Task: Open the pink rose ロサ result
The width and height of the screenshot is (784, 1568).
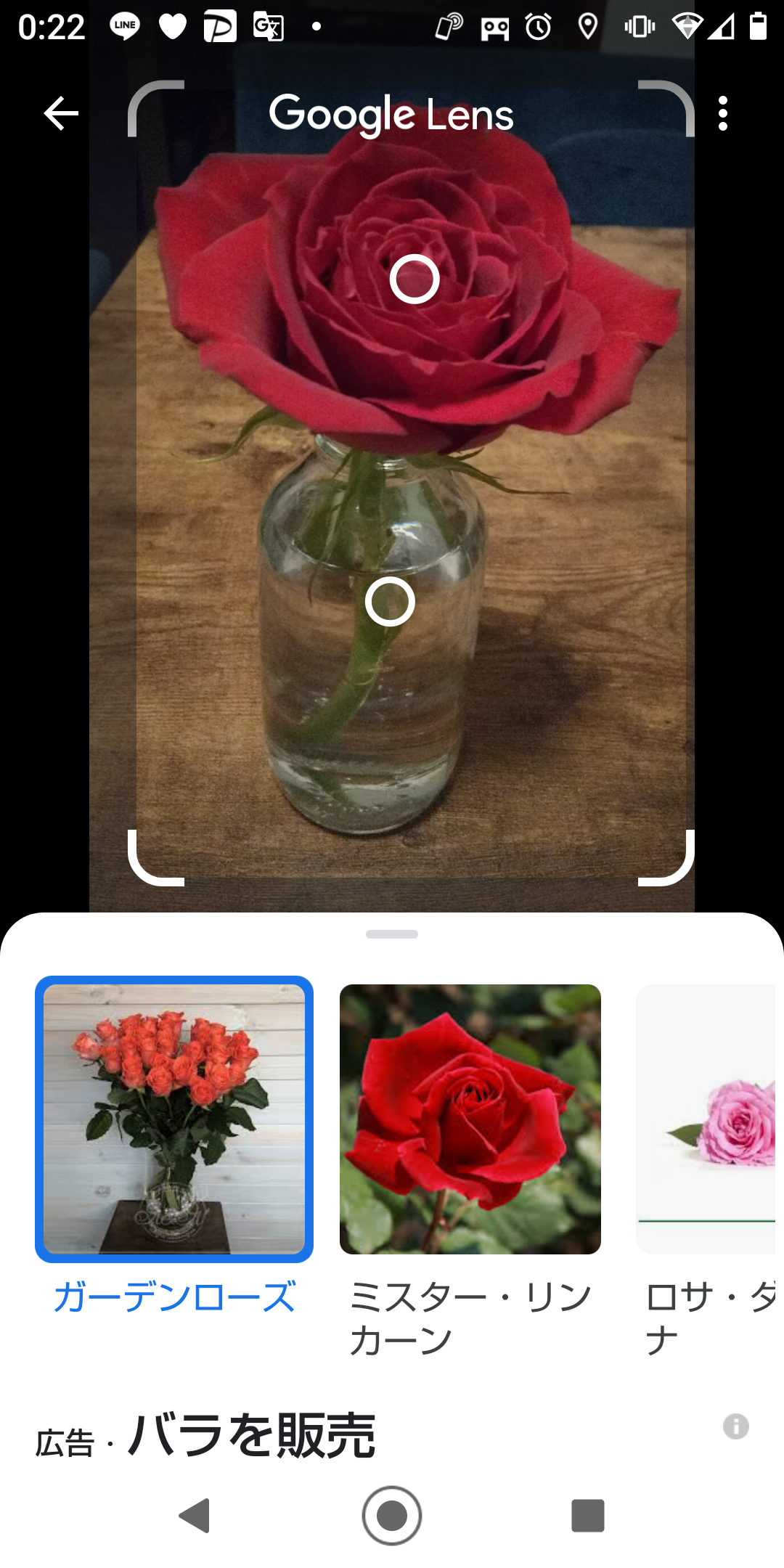Action: point(708,1119)
